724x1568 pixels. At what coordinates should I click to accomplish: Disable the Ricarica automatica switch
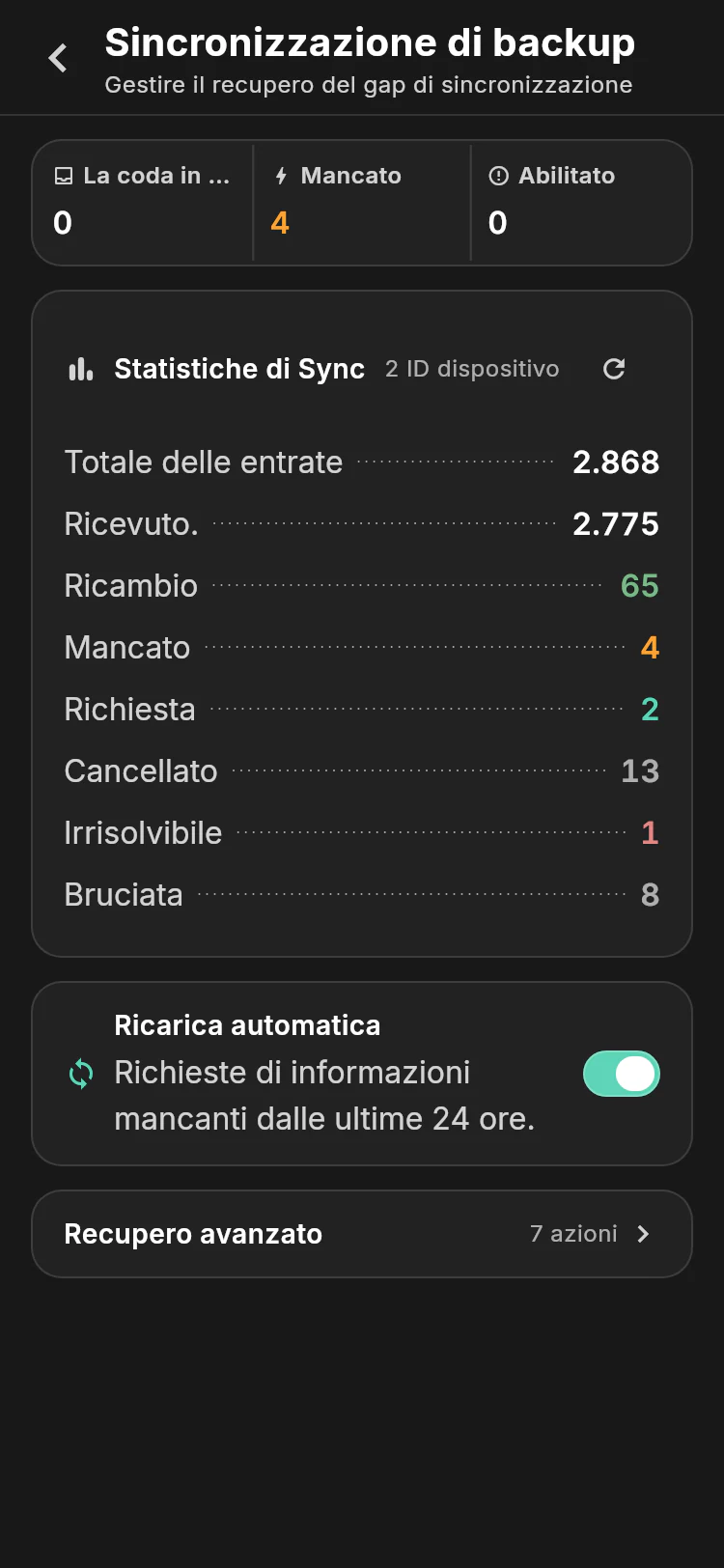click(x=621, y=1074)
